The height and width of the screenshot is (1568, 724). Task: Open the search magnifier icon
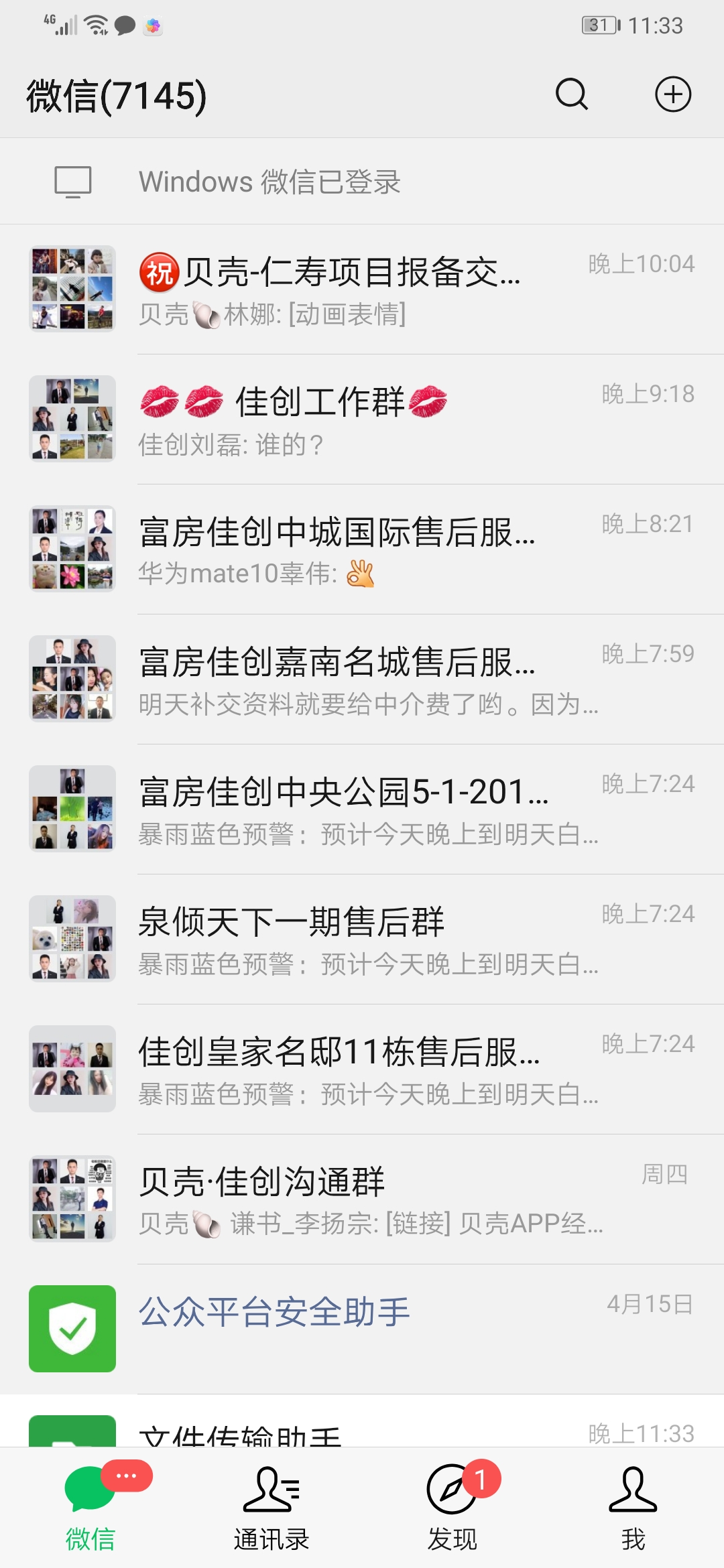point(572,94)
